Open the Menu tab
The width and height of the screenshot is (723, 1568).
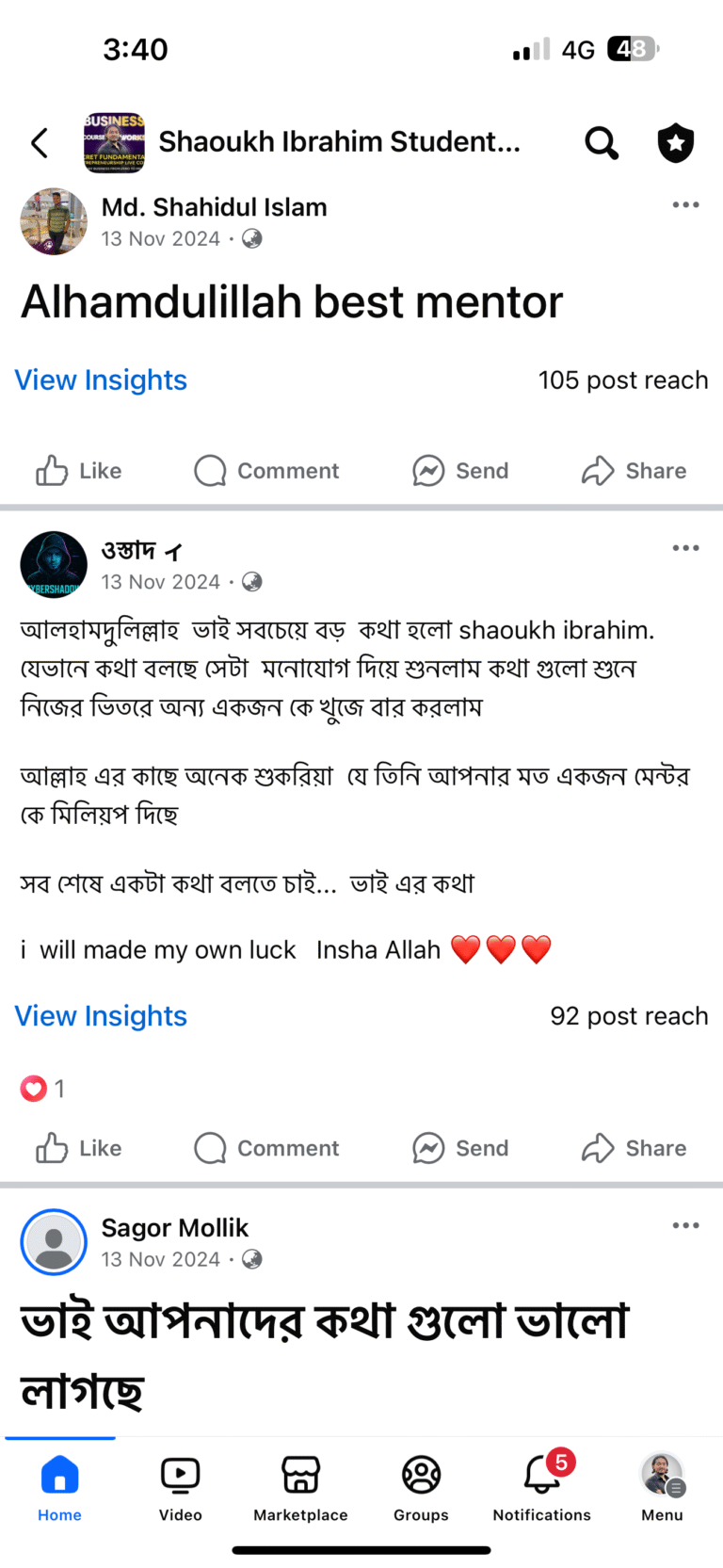click(662, 1488)
